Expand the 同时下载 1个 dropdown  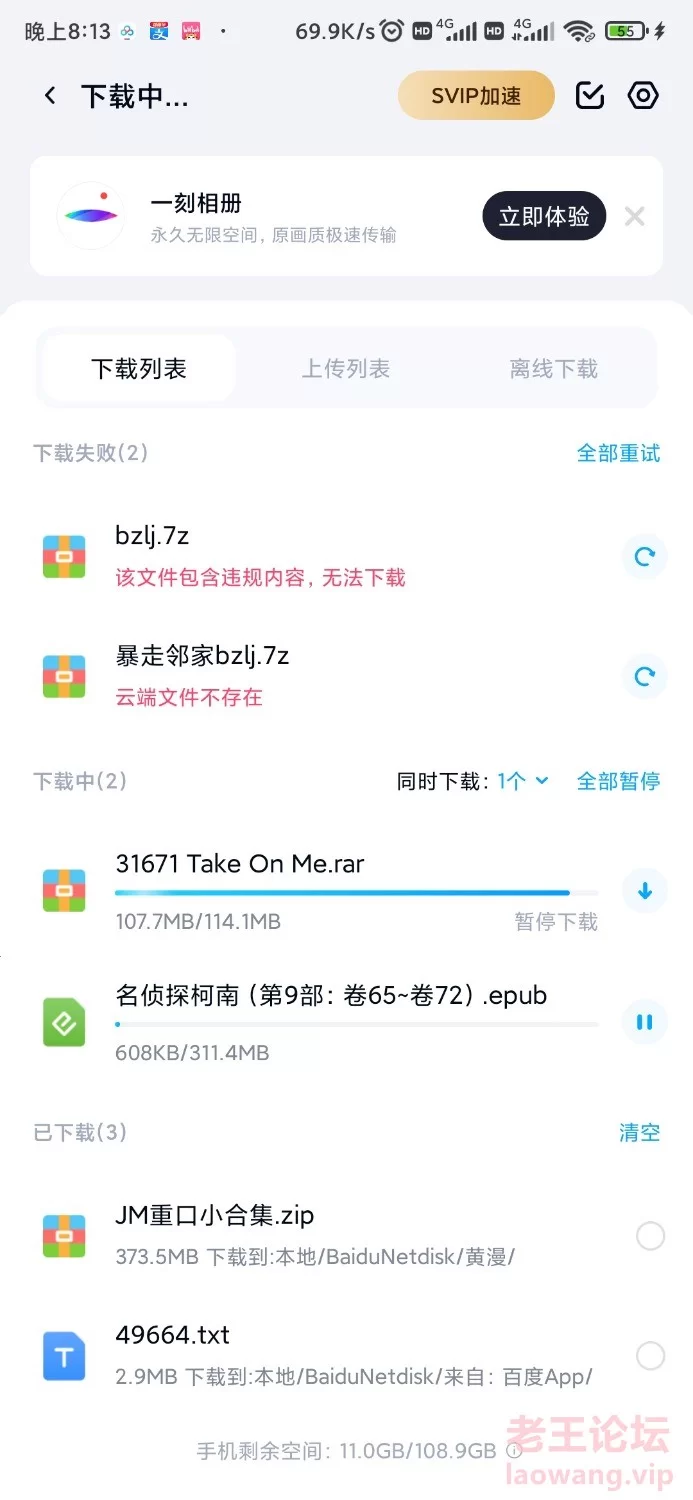(473, 781)
